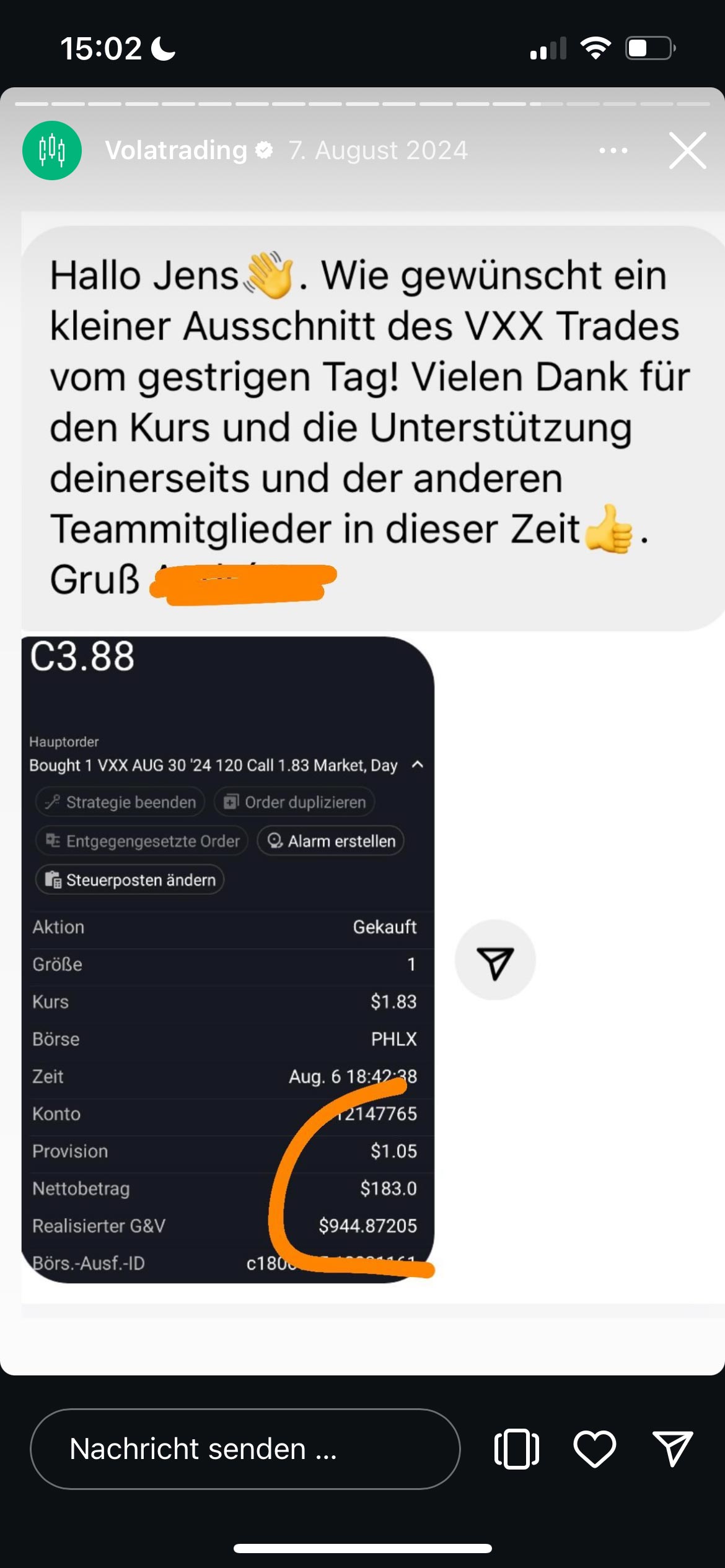Open the three-dot story options menu

(x=613, y=150)
